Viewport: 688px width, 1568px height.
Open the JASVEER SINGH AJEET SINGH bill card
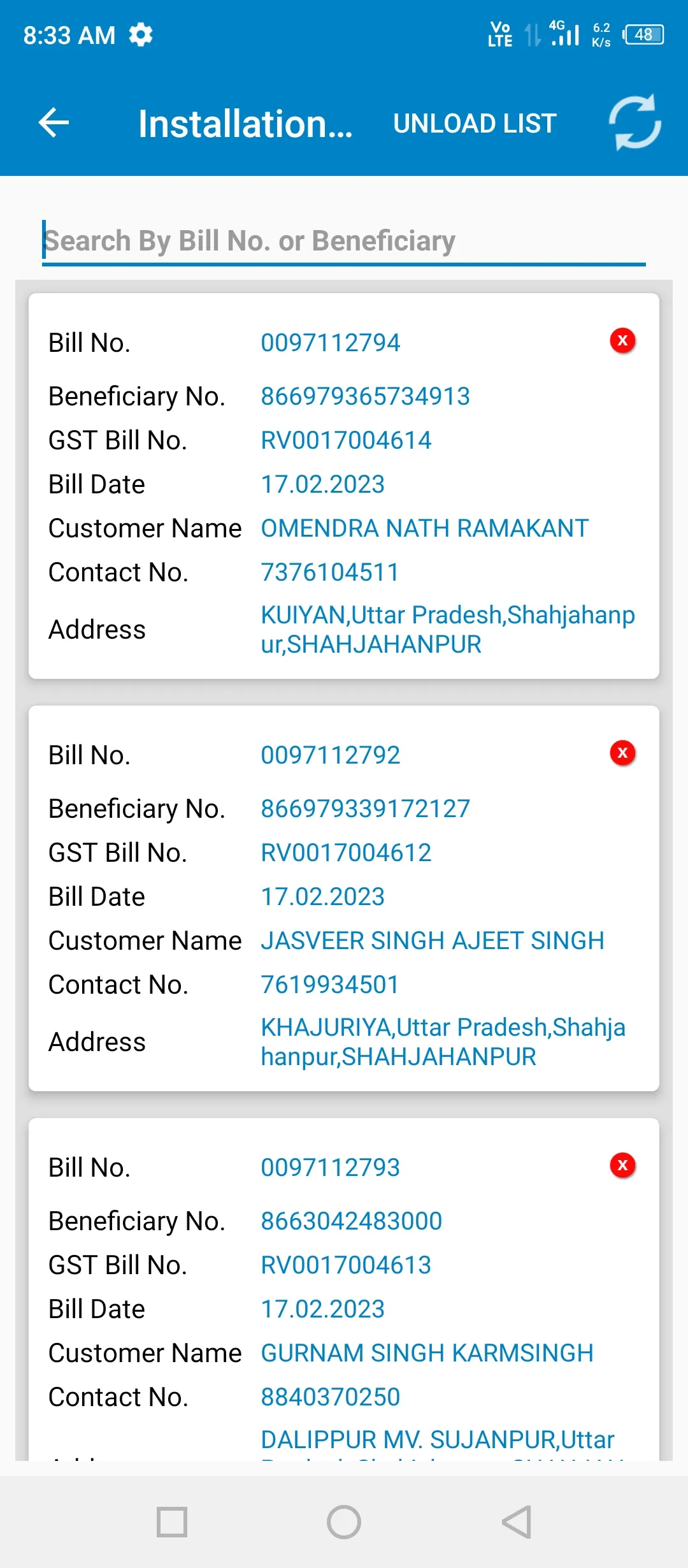tap(344, 899)
